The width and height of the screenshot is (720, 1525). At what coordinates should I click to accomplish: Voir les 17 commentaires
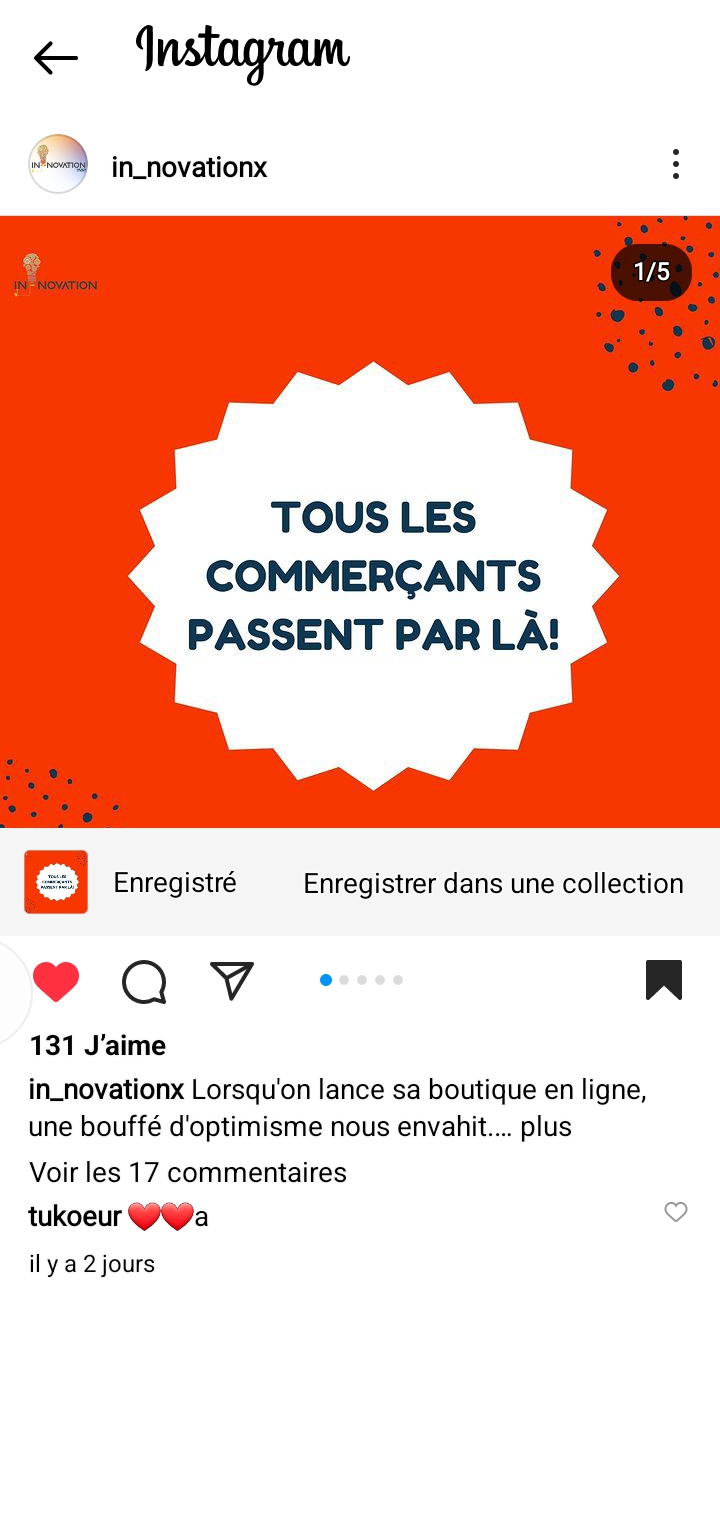tap(188, 1172)
